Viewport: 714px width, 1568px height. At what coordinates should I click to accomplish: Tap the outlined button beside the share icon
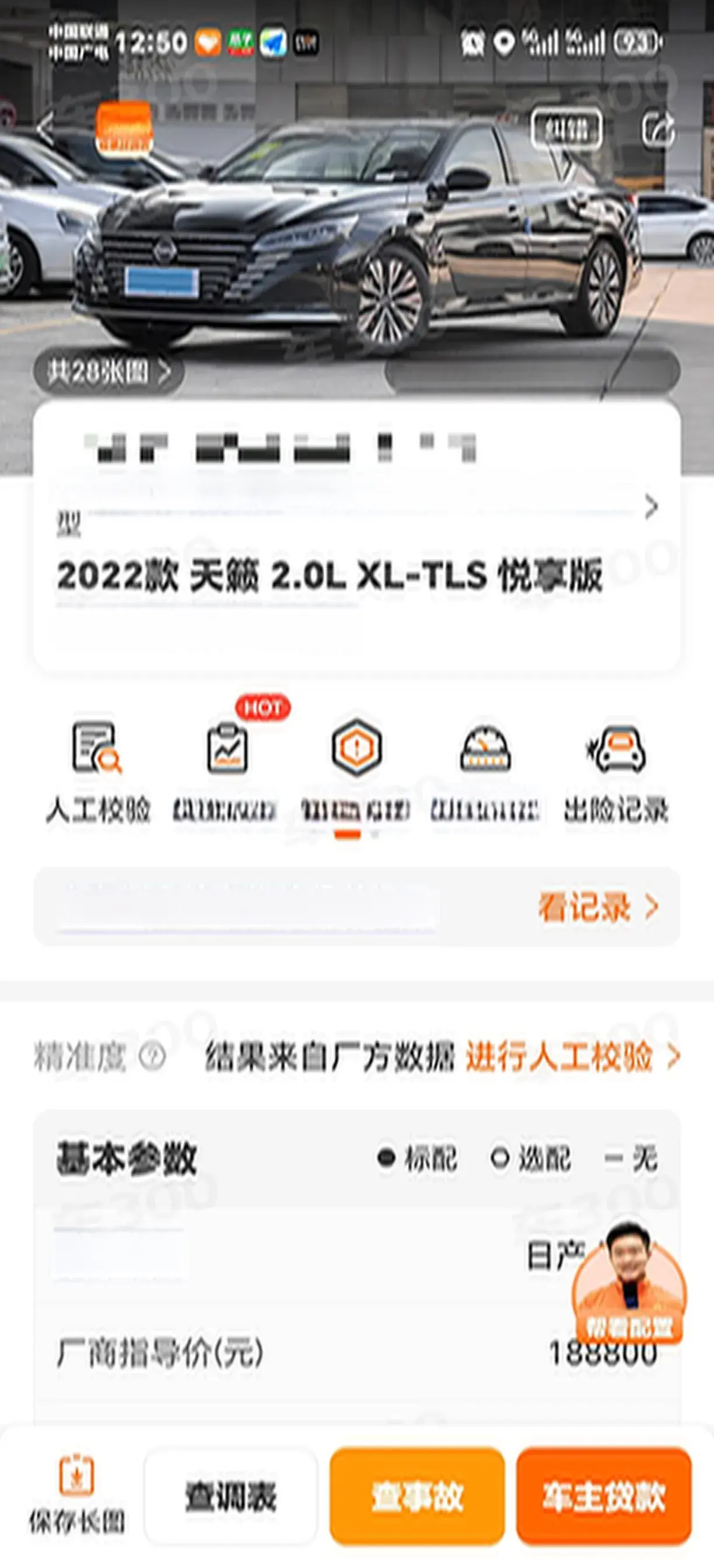(565, 129)
